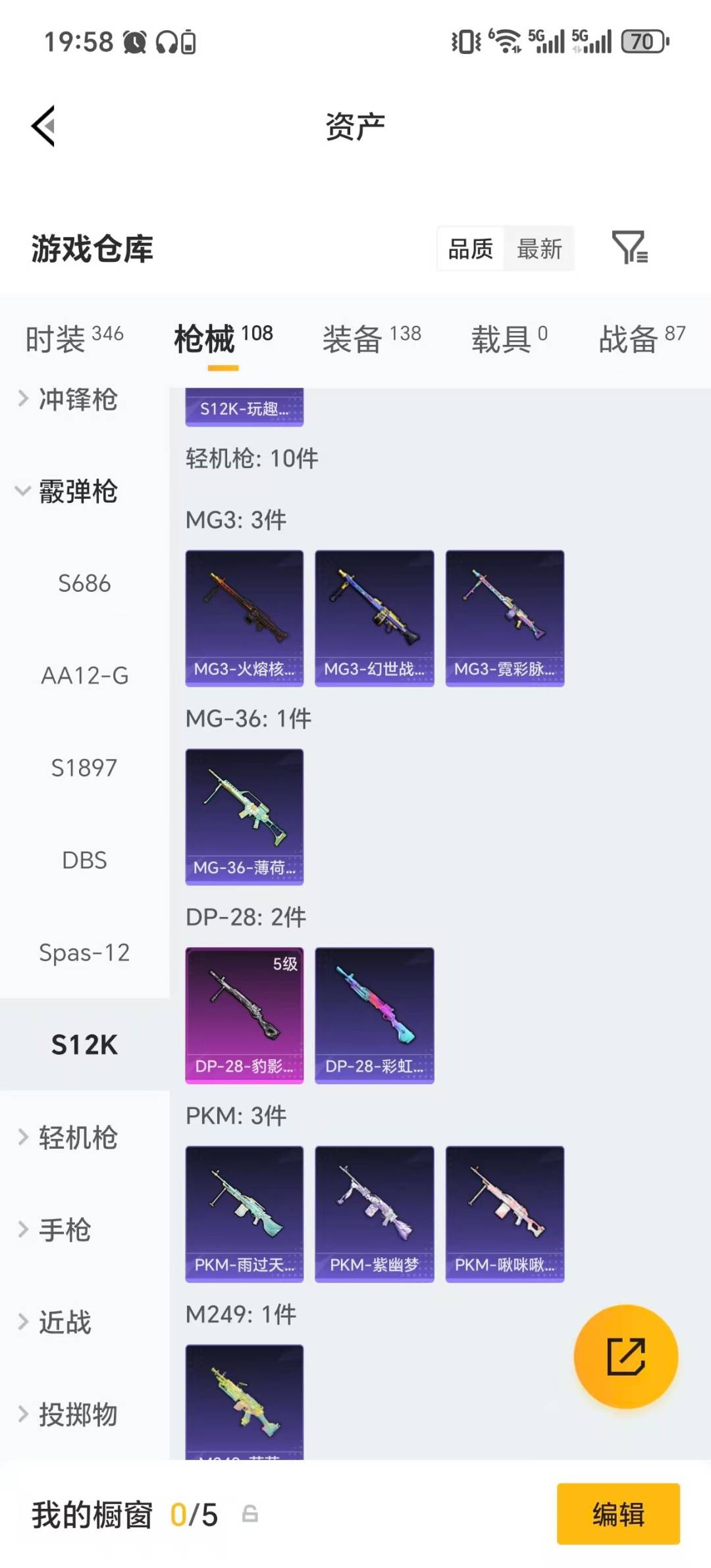Open the DP-28-豹影 level 5 weapon card

pyautogui.click(x=244, y=1014)
